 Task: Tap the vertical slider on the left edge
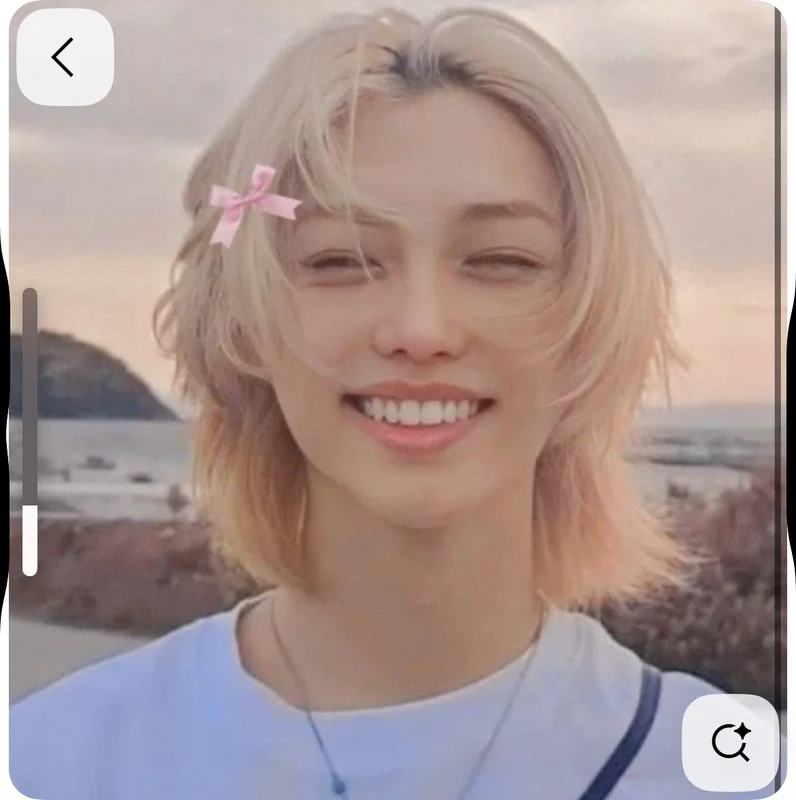30,432
